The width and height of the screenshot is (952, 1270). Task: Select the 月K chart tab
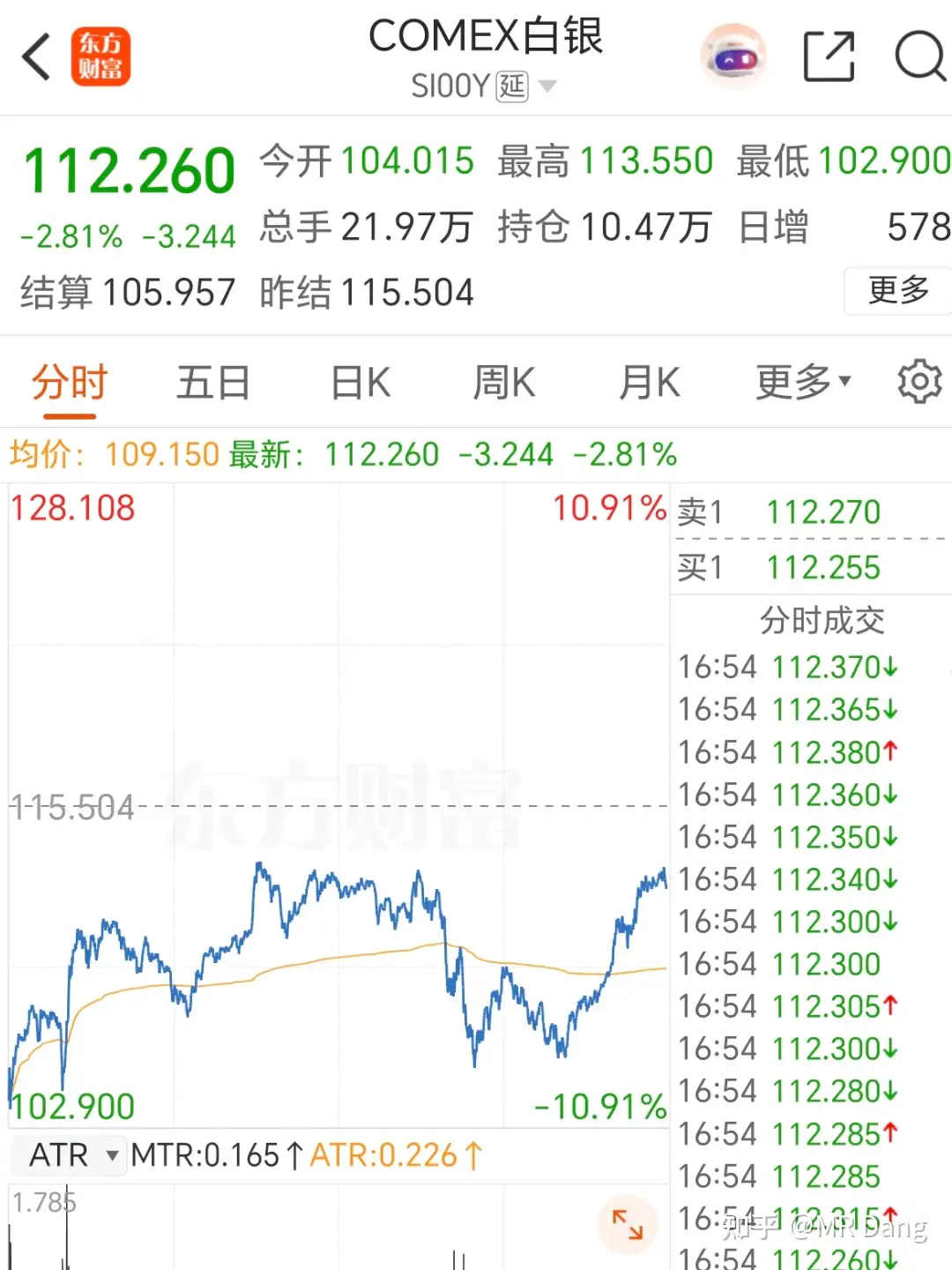click(x=650, y=381)
